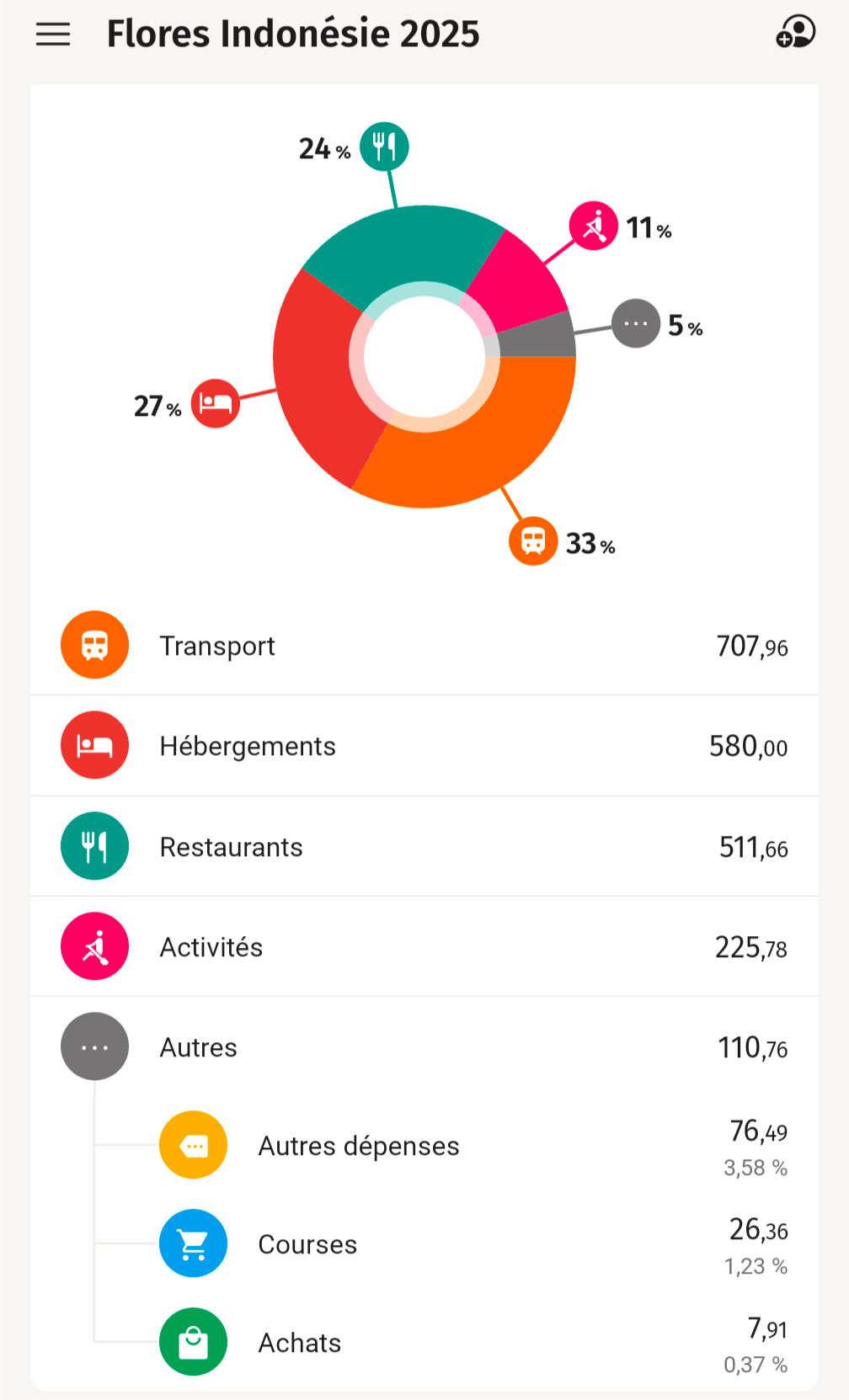Select the Restaurants category row
Viewport: 849px width, 1400px height.
[424, 846]
